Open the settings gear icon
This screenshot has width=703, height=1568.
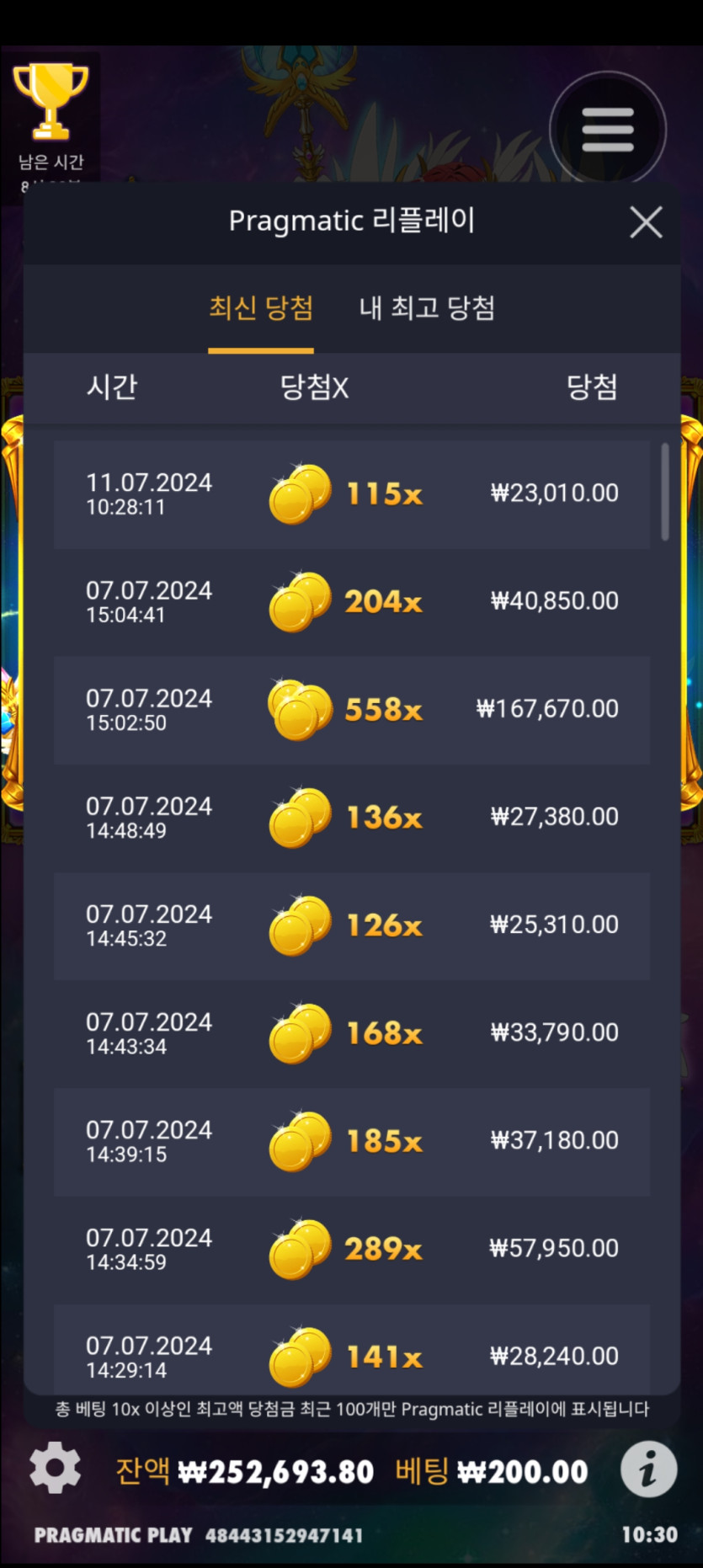tap(56, 1469)
